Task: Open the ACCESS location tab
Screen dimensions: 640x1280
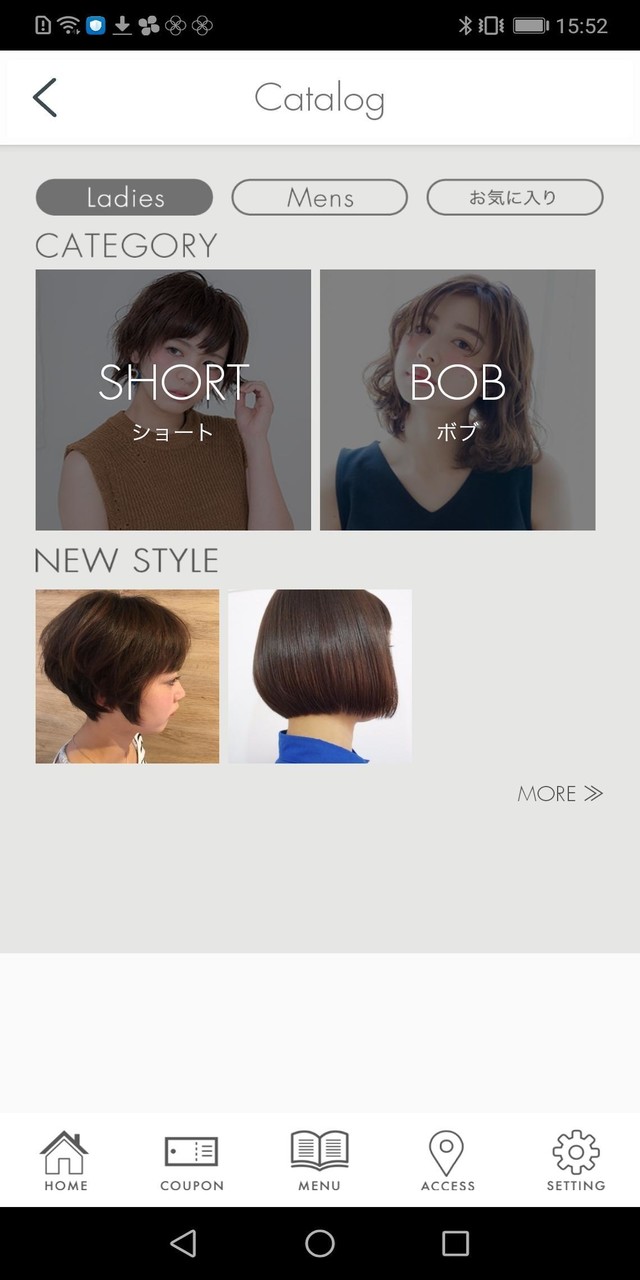Action: click(x=447, y=1160)
